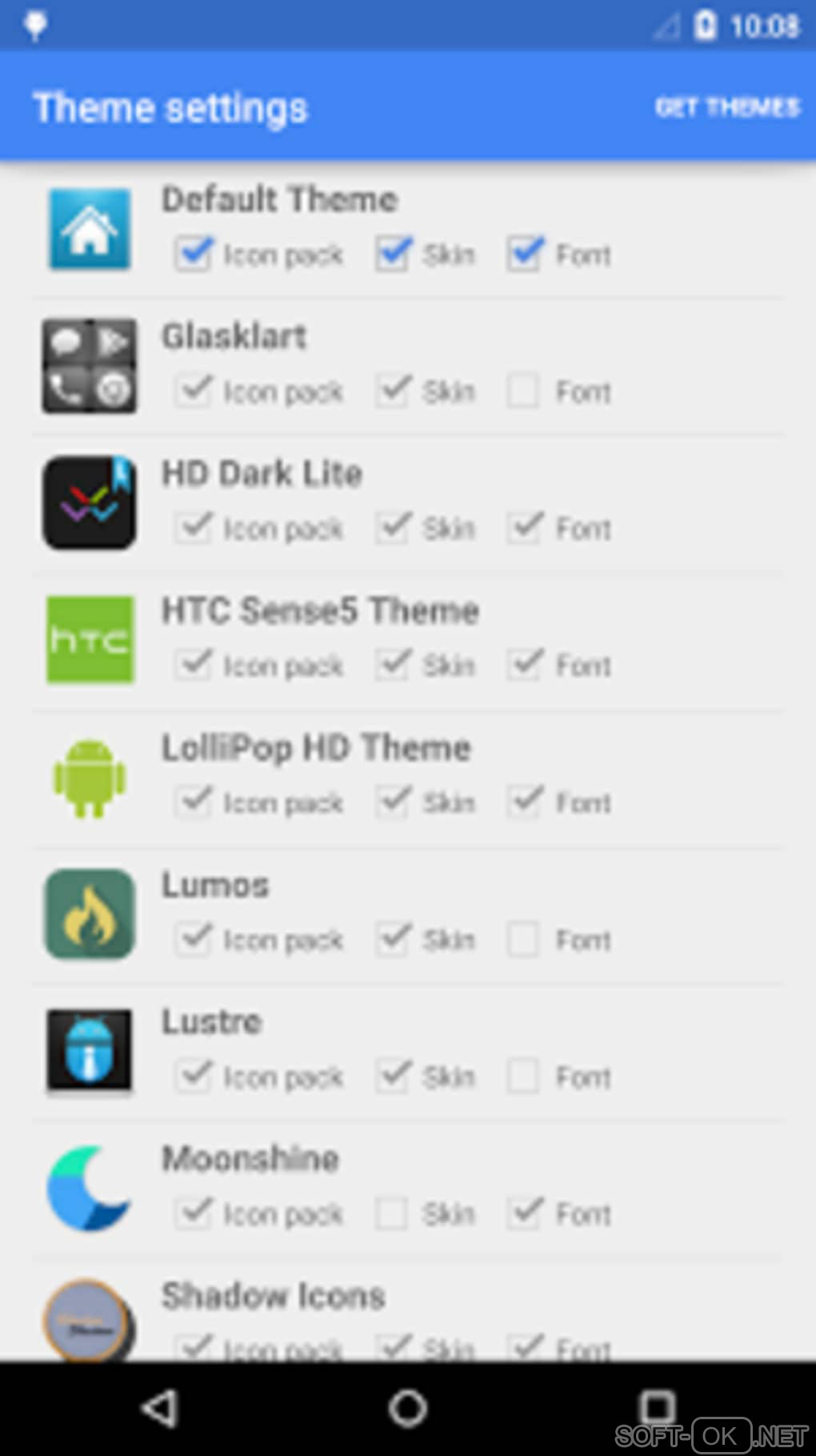This screenshot has width=816, height=1456.
Task: Toggle Icon pack for Lustre
Action: (x=194, y=1077)
